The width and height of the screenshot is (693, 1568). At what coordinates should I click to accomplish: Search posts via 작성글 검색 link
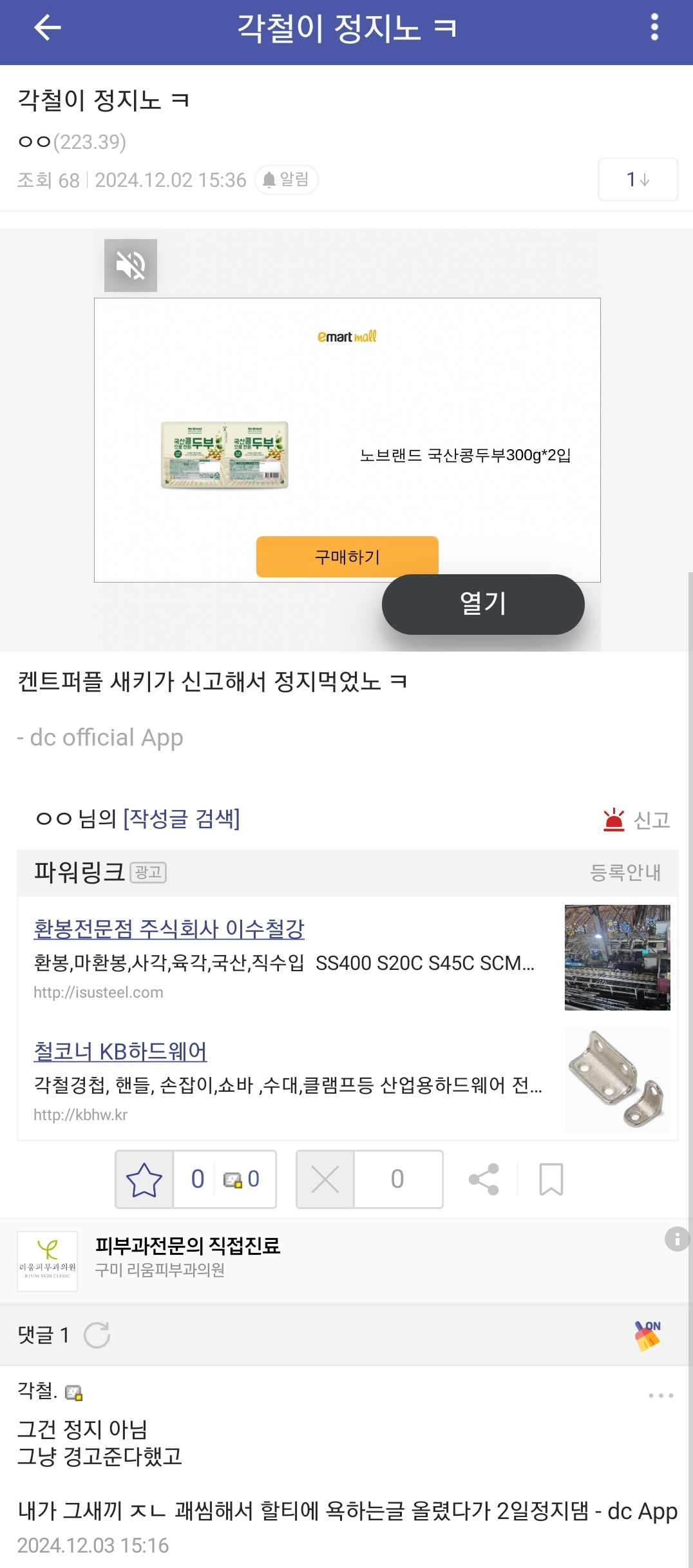tap(181, 819)
